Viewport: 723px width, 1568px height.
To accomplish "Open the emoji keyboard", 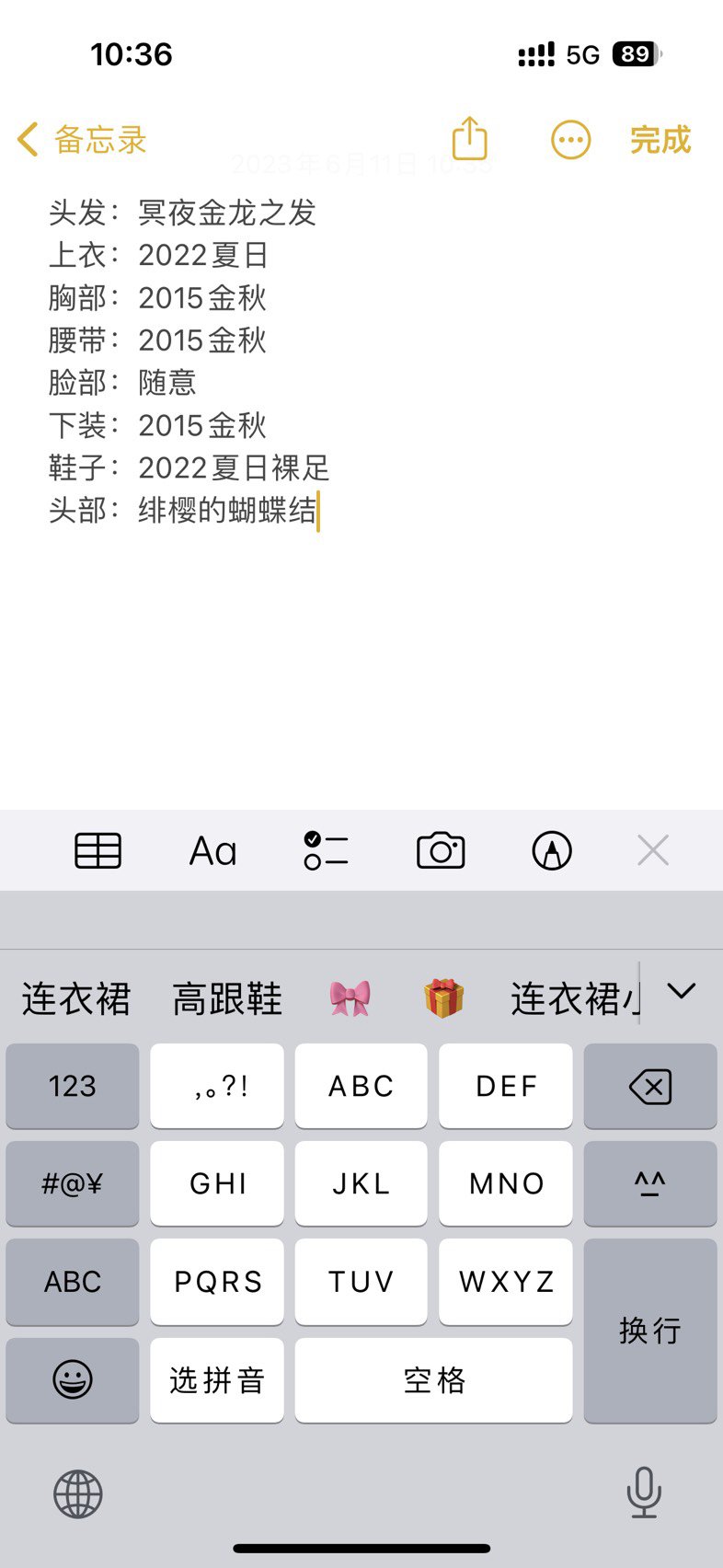I will point(73,1379).
